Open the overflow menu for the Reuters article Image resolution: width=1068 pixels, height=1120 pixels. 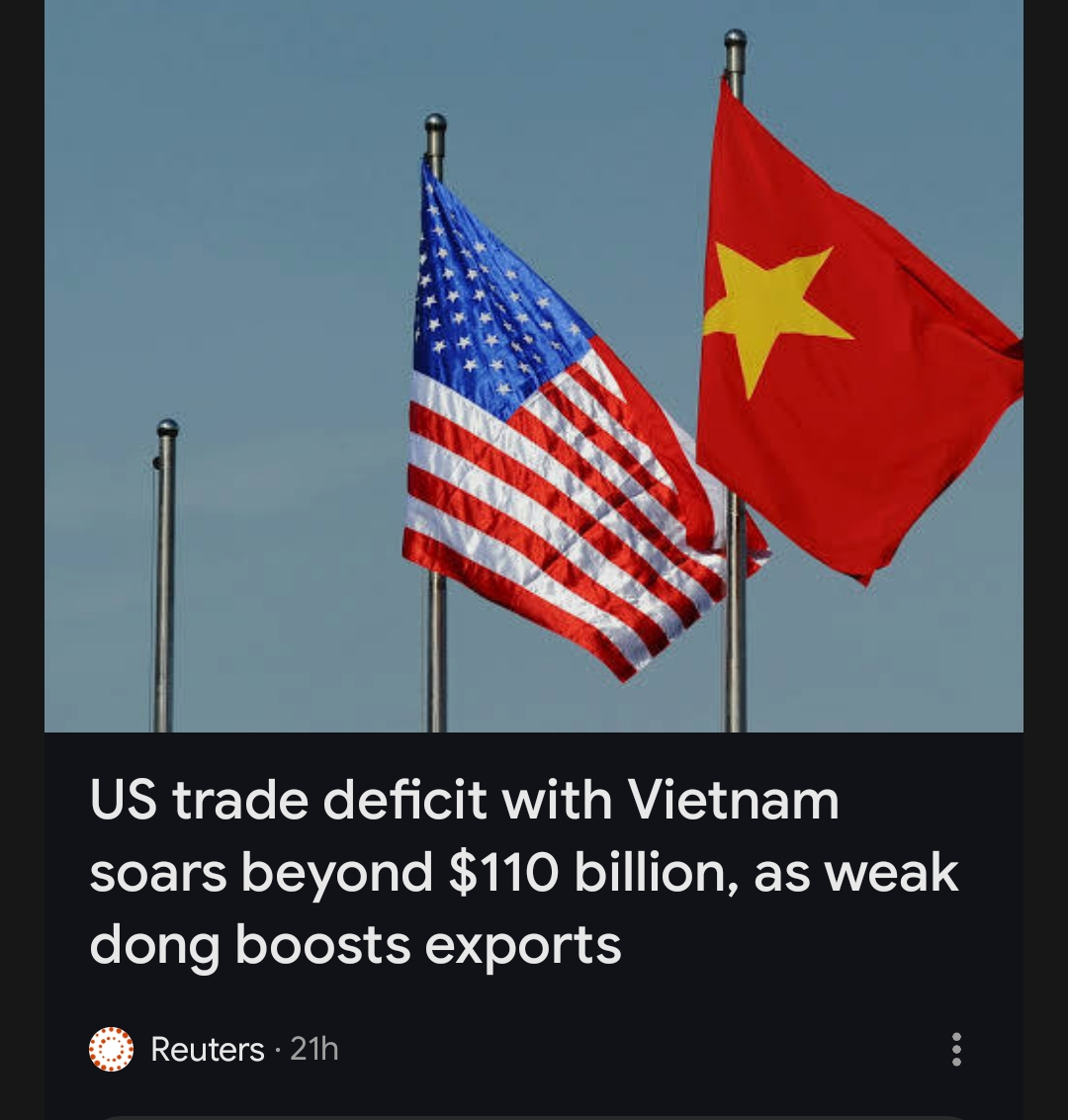(955, 1049)
